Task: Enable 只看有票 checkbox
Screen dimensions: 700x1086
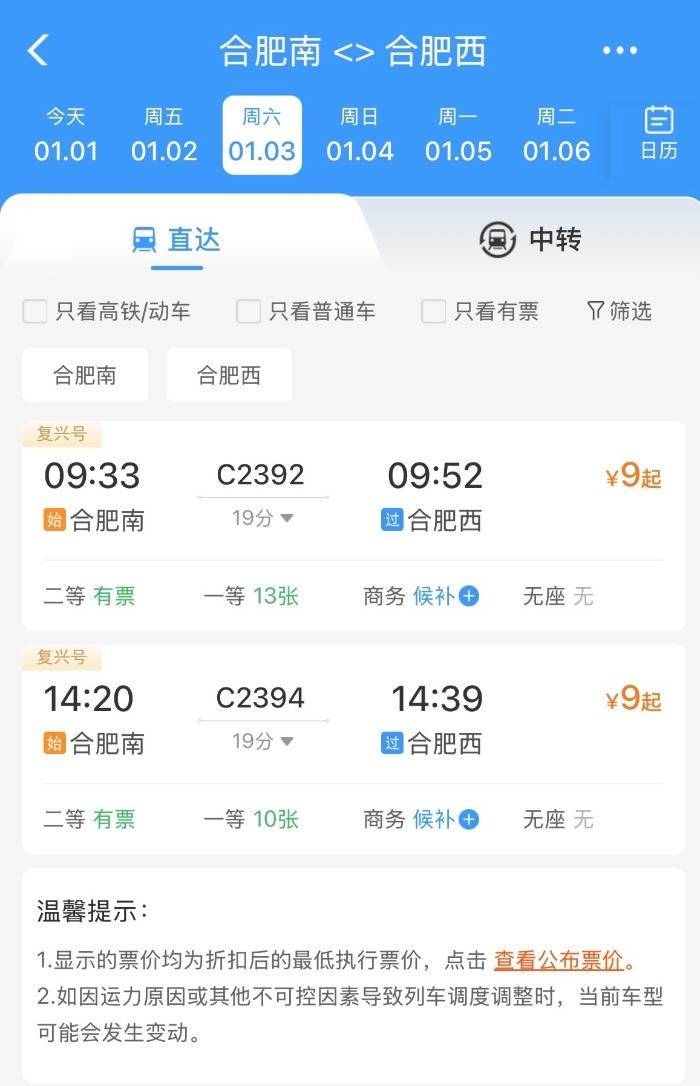Action: click(x=434, y=311)
